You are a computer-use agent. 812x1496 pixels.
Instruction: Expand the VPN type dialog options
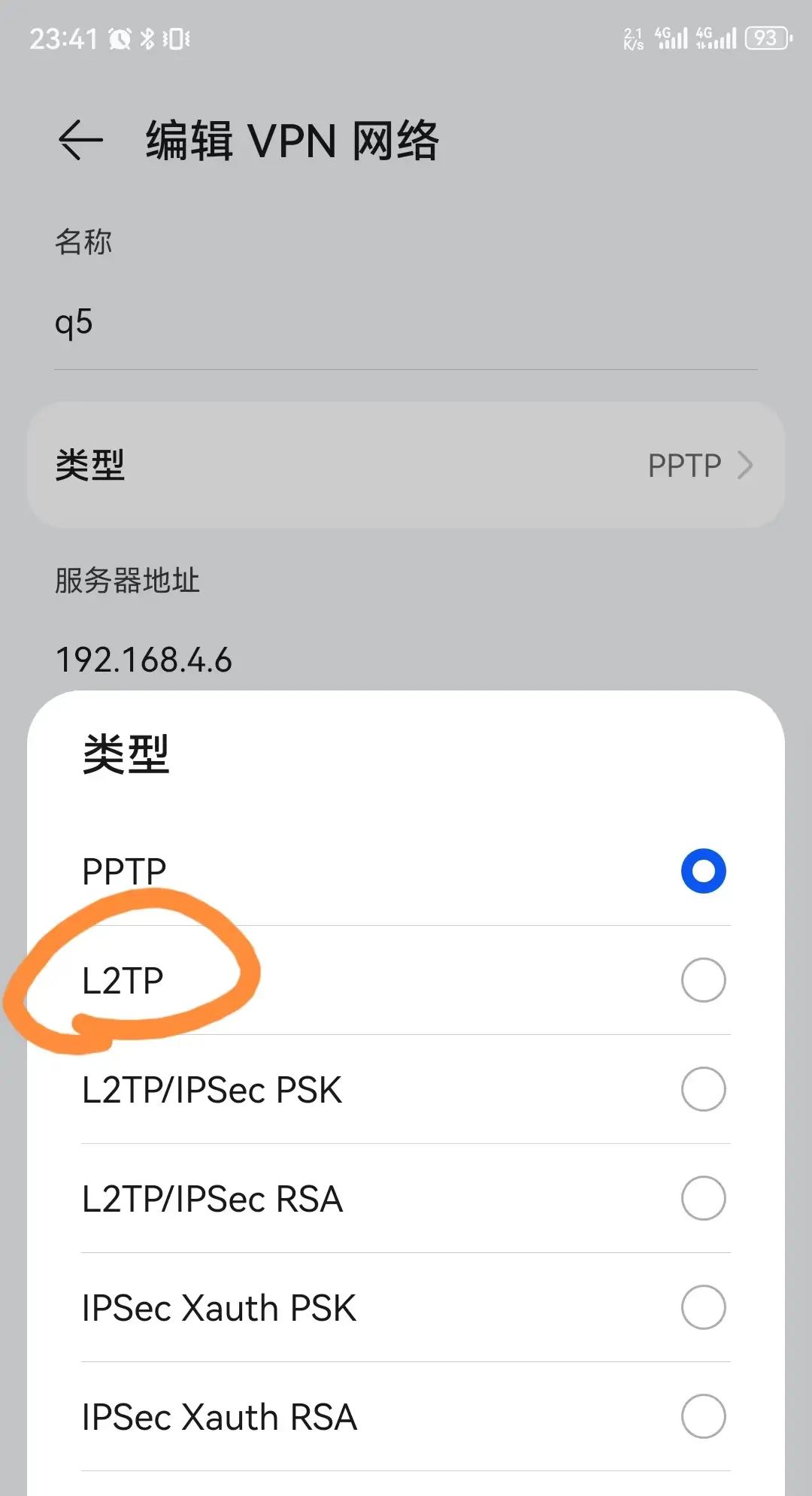[x=406, y=464]
